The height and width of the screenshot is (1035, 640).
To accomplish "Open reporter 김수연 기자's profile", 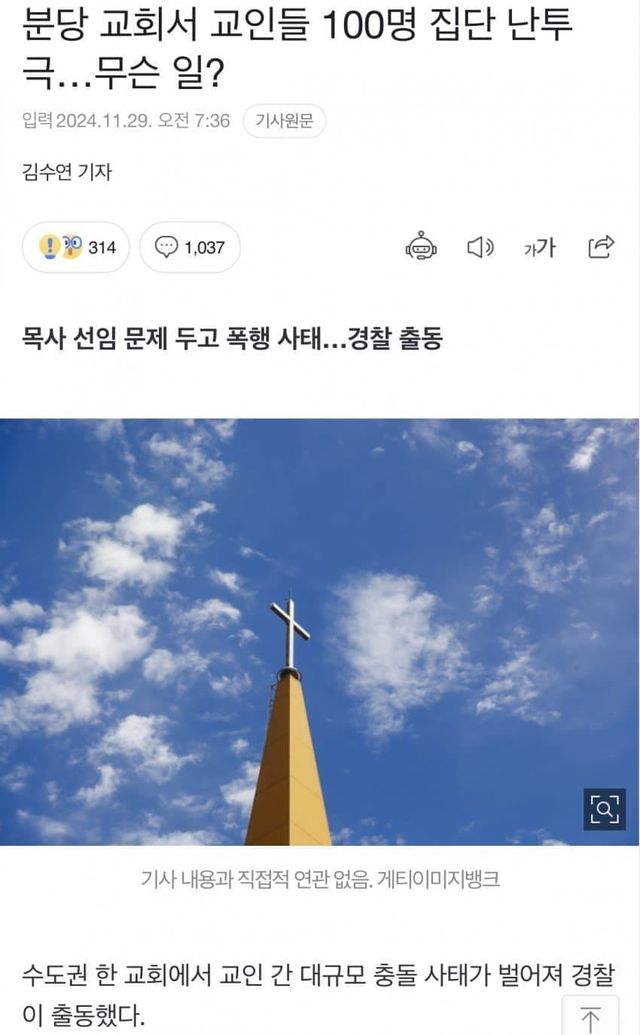I will click(67, 172).
